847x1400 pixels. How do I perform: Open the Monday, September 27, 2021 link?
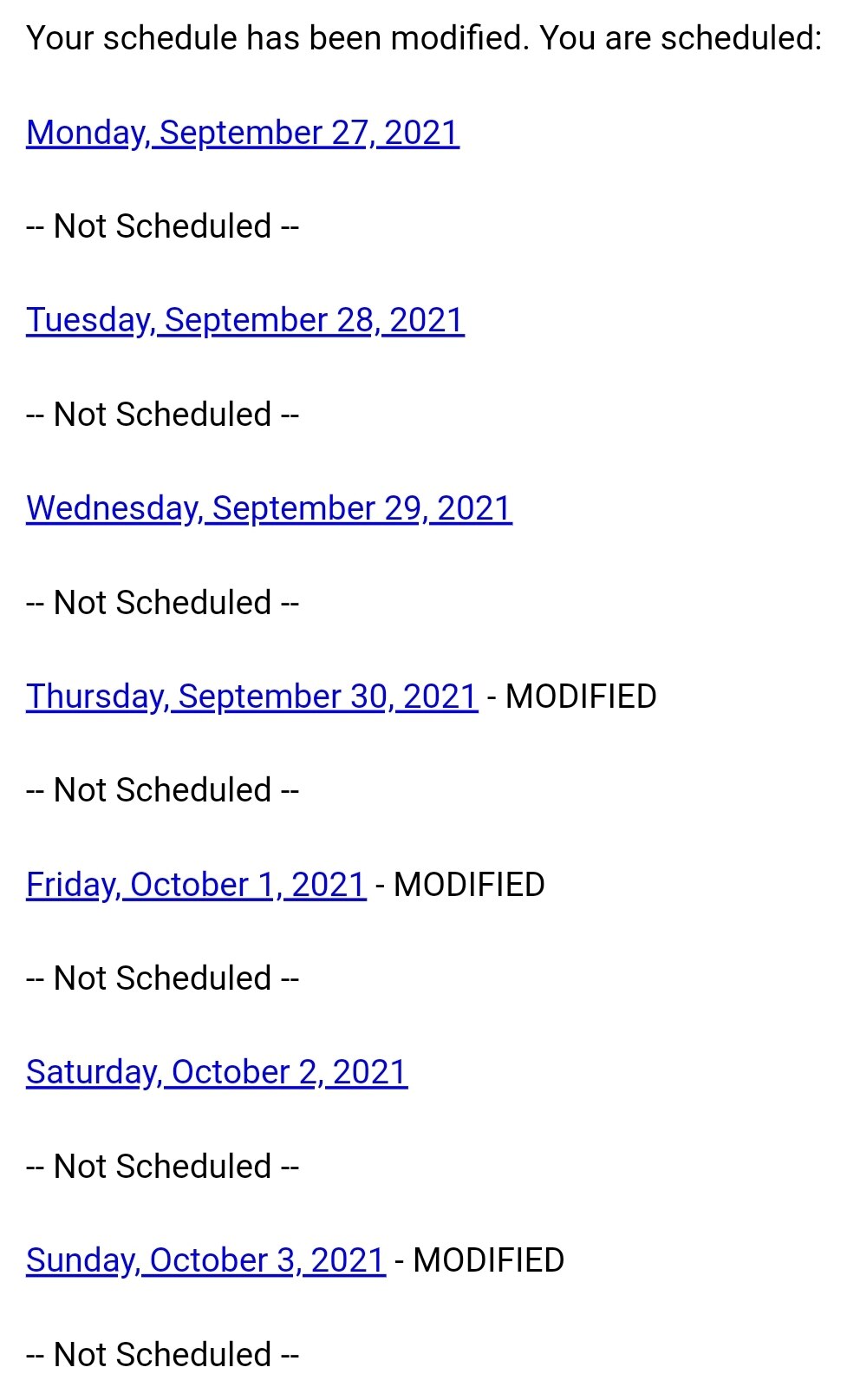click(x=243, y=133)
